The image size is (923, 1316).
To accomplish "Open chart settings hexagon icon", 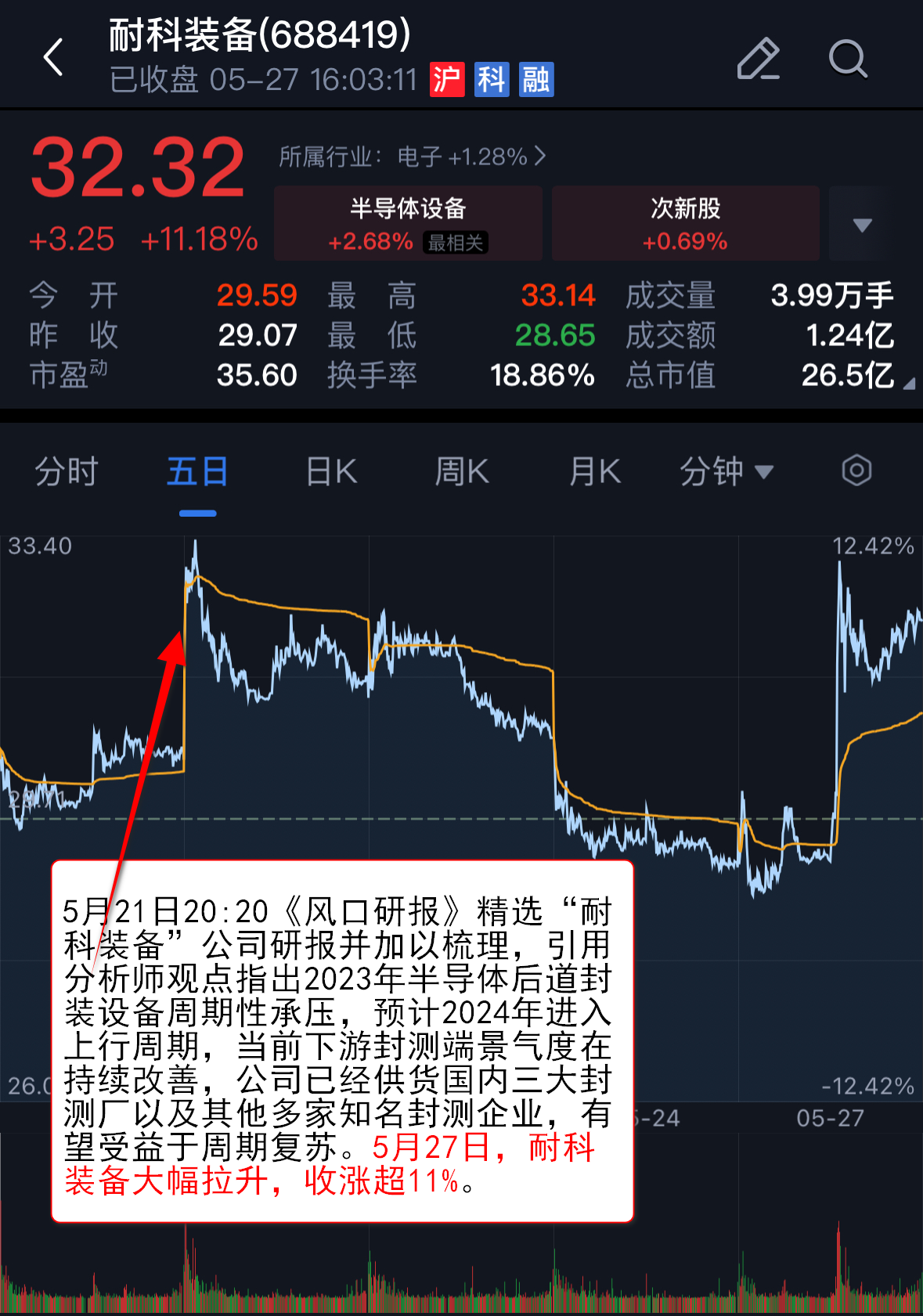I will 856,471.
